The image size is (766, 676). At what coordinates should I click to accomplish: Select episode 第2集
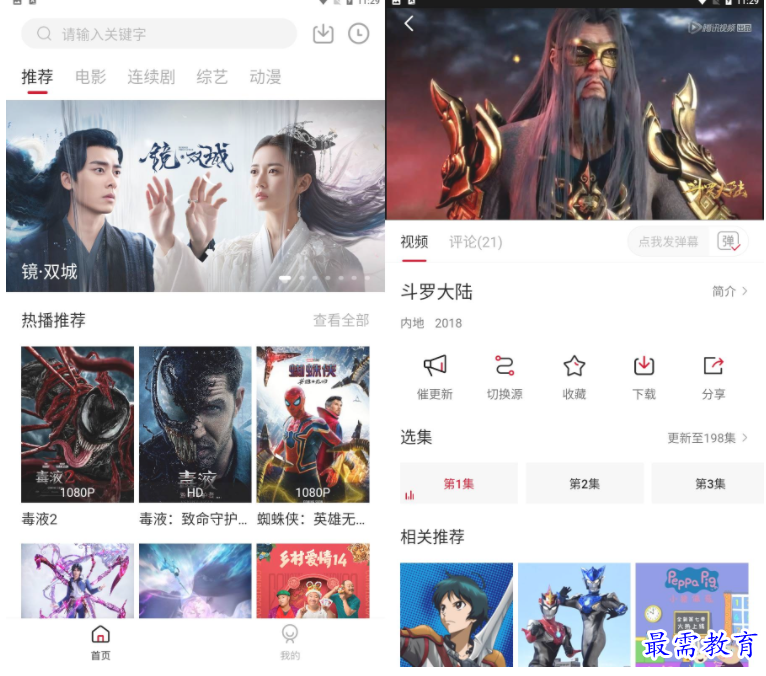click(585, 484)
